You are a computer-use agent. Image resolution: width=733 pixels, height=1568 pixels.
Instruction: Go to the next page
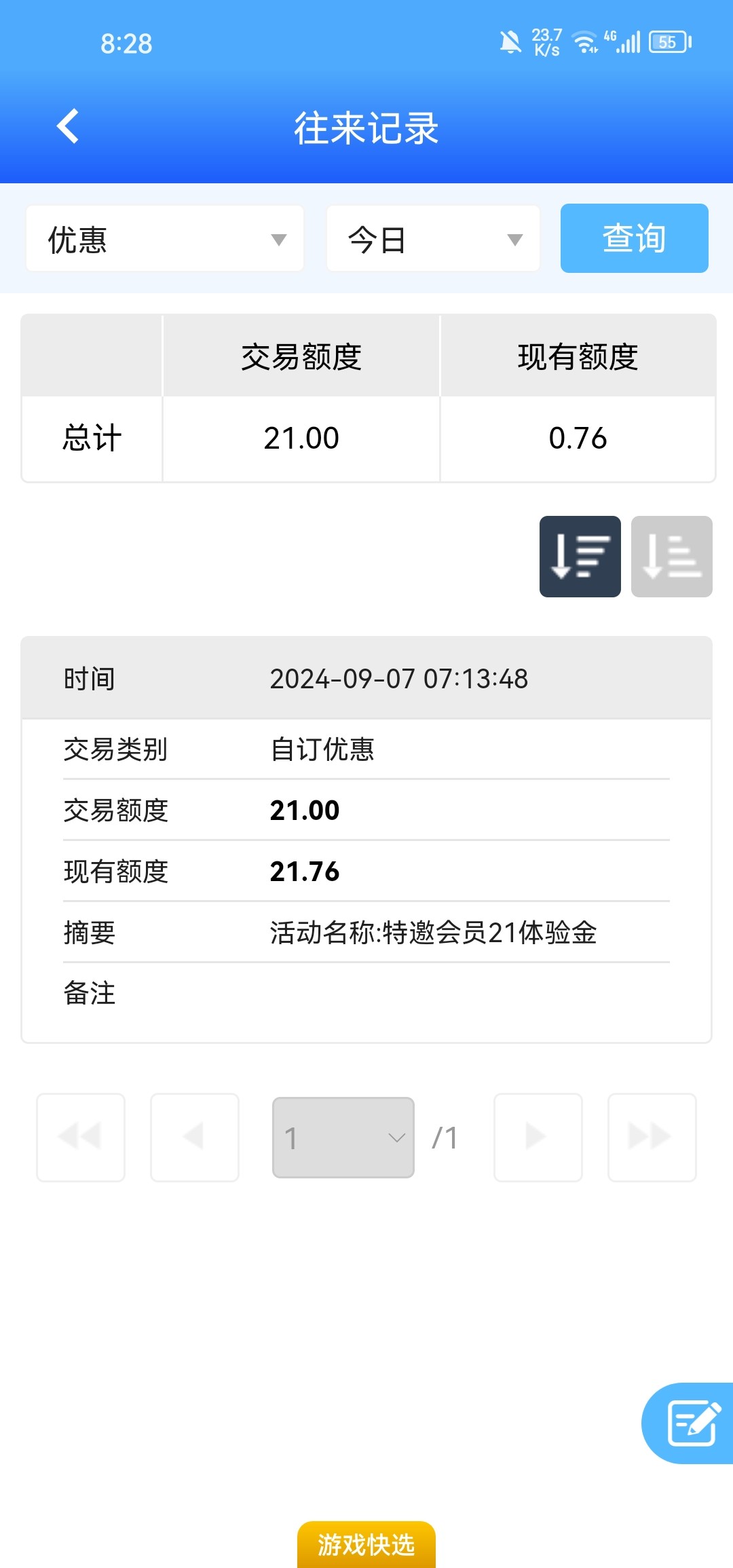[x=538, y=1137]
